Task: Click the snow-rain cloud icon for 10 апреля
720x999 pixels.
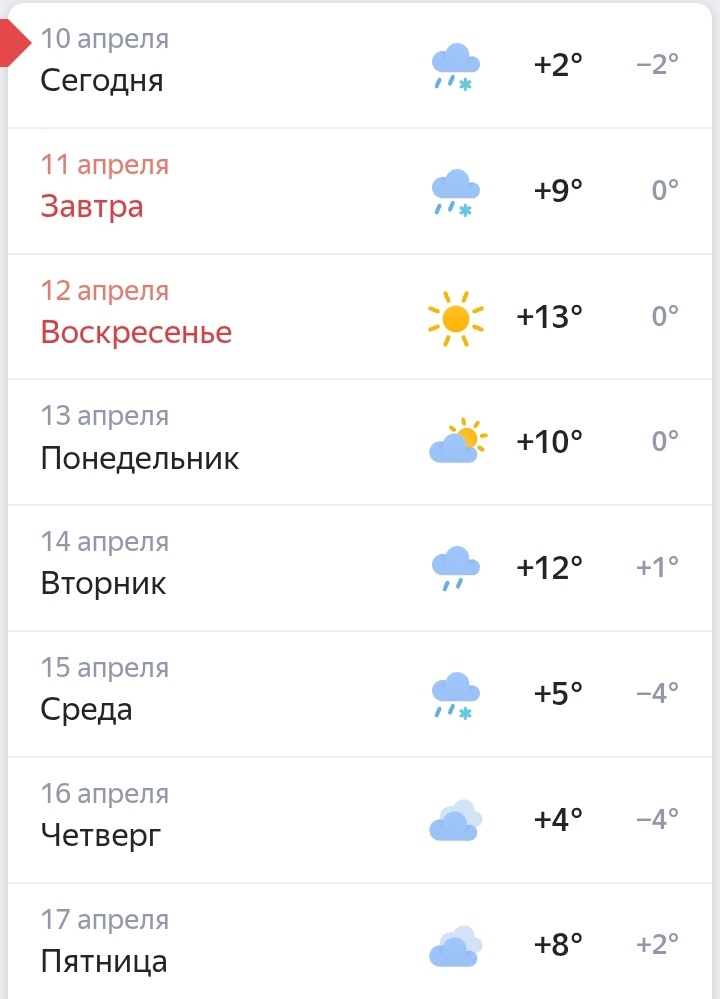Action: point(456,66)
